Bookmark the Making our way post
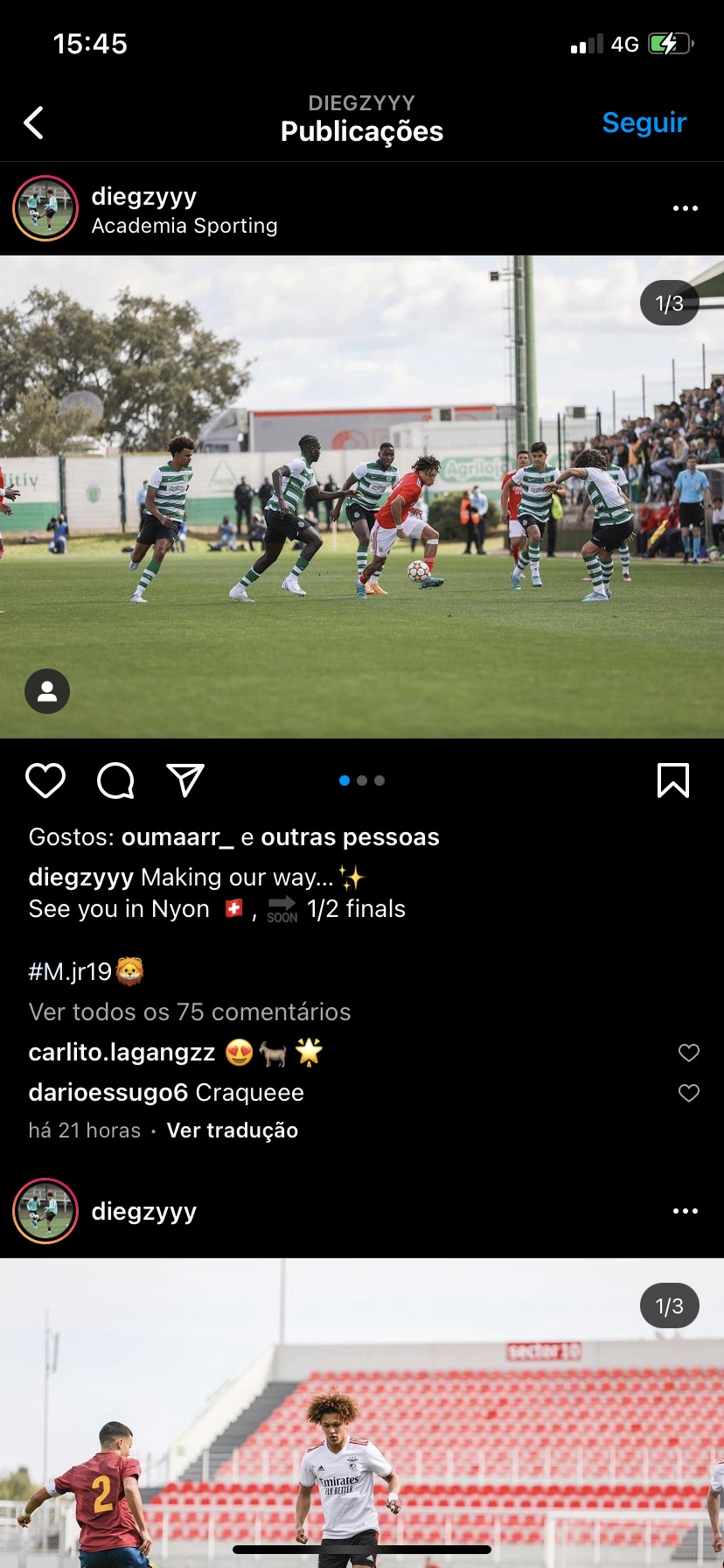The image size is (724, 1568). pyautogui.click(x=672, y=780)
